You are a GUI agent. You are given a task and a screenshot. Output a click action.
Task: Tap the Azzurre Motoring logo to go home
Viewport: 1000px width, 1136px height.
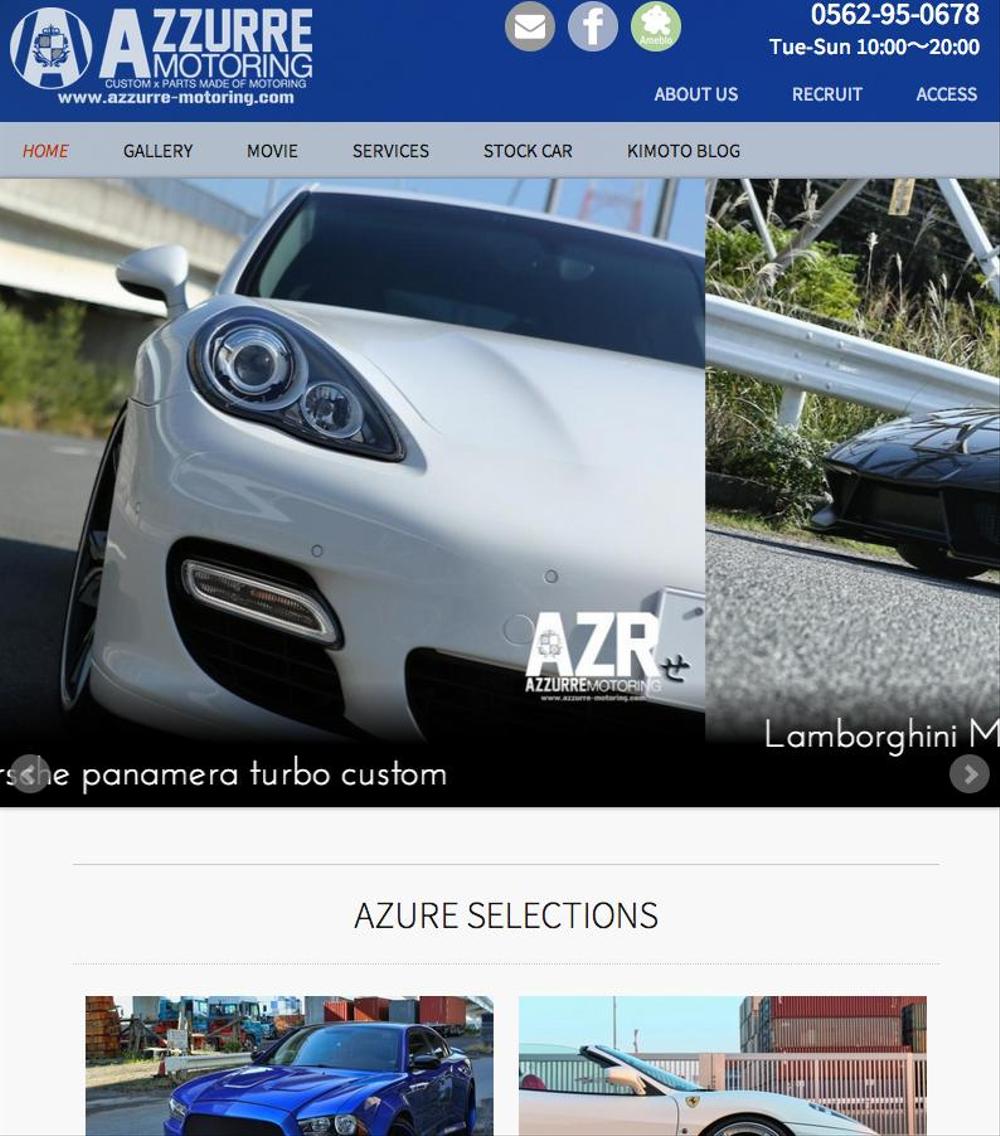[x=162, y=55]
